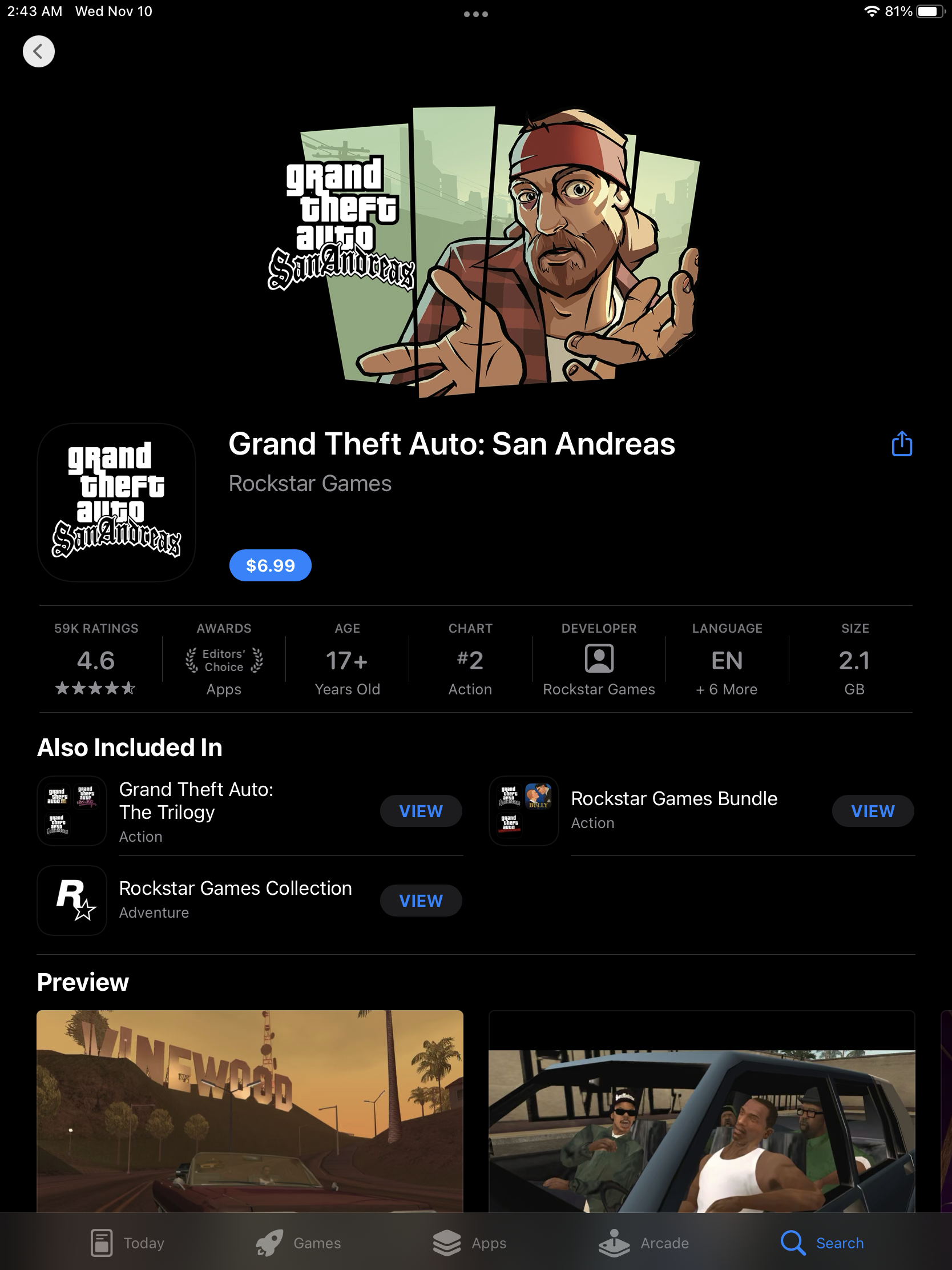Switch to the Today tab
This screenshot has height=1270, width=952.
127,1243
